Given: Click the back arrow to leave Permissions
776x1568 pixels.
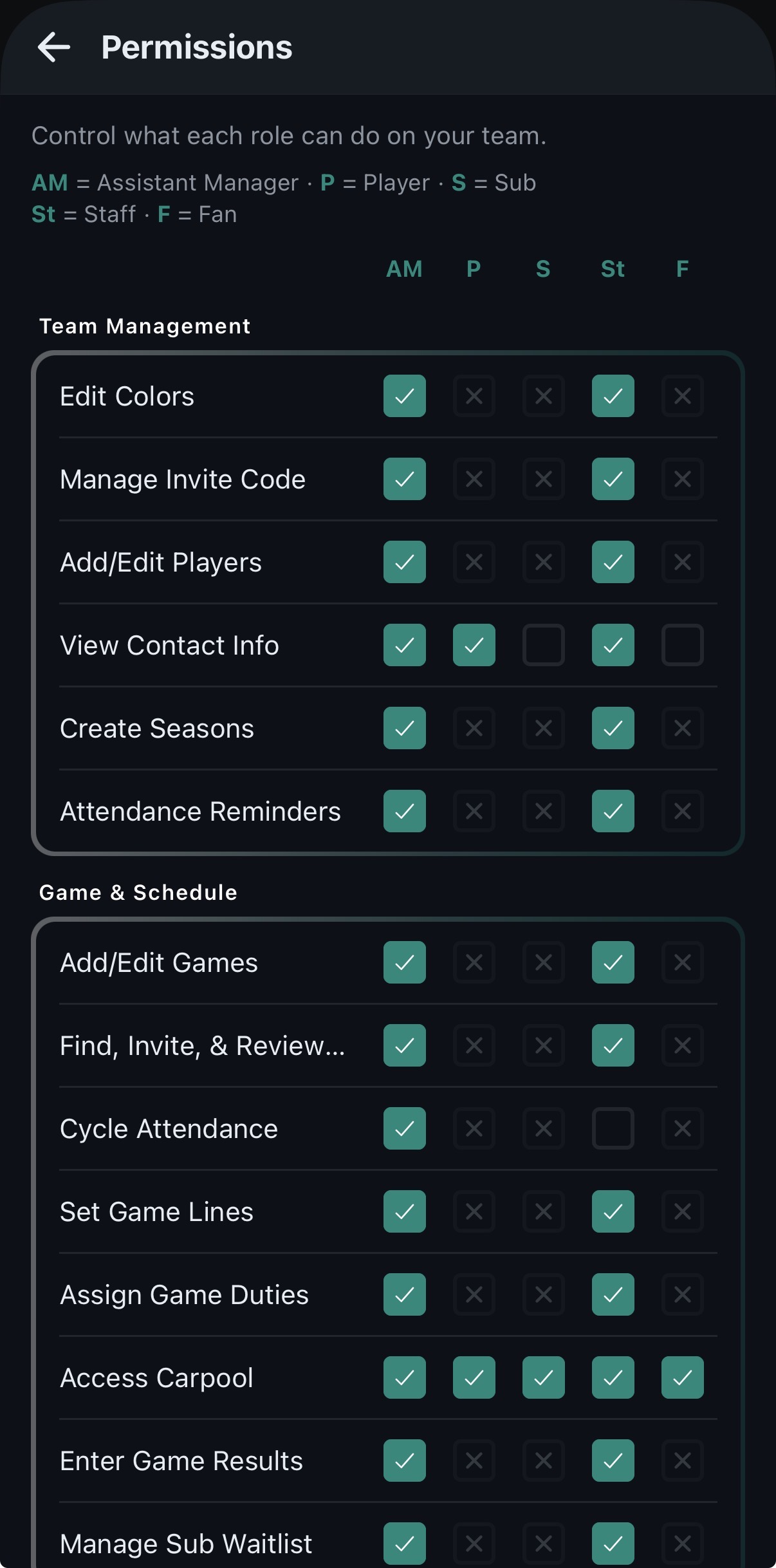Looking at the screenshot, I should coord(54,46).
